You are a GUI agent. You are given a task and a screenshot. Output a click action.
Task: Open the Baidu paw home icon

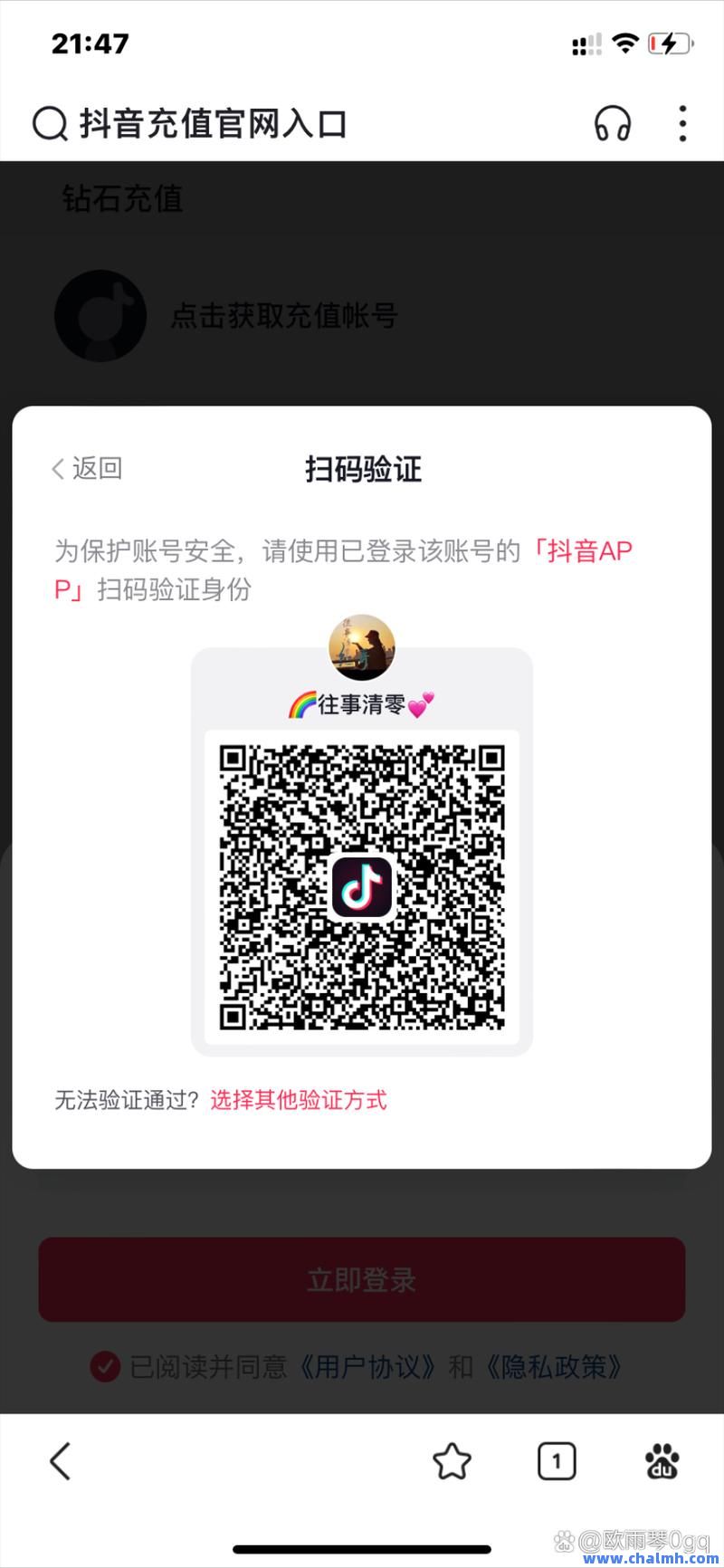[x=662, y=1461]
